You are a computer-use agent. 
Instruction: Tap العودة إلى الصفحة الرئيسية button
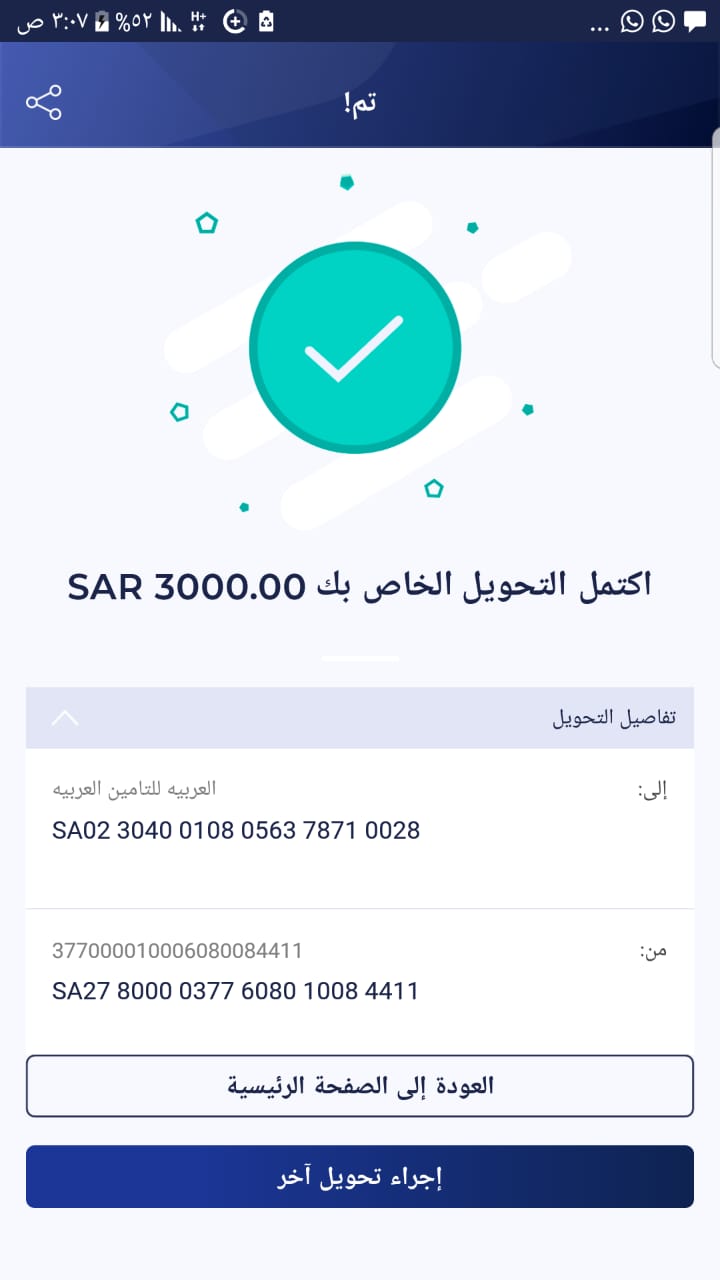[x=360, y=1086]
